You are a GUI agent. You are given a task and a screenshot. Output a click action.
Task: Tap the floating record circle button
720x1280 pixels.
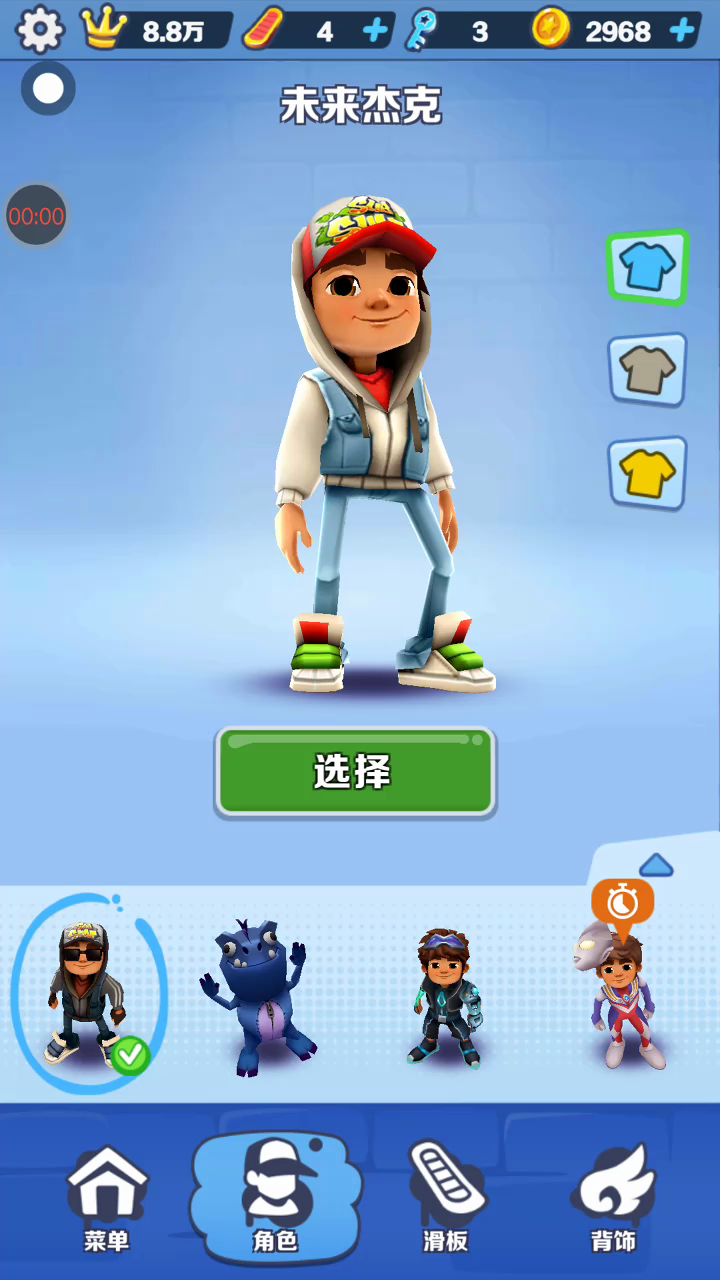tap(48, 89)
